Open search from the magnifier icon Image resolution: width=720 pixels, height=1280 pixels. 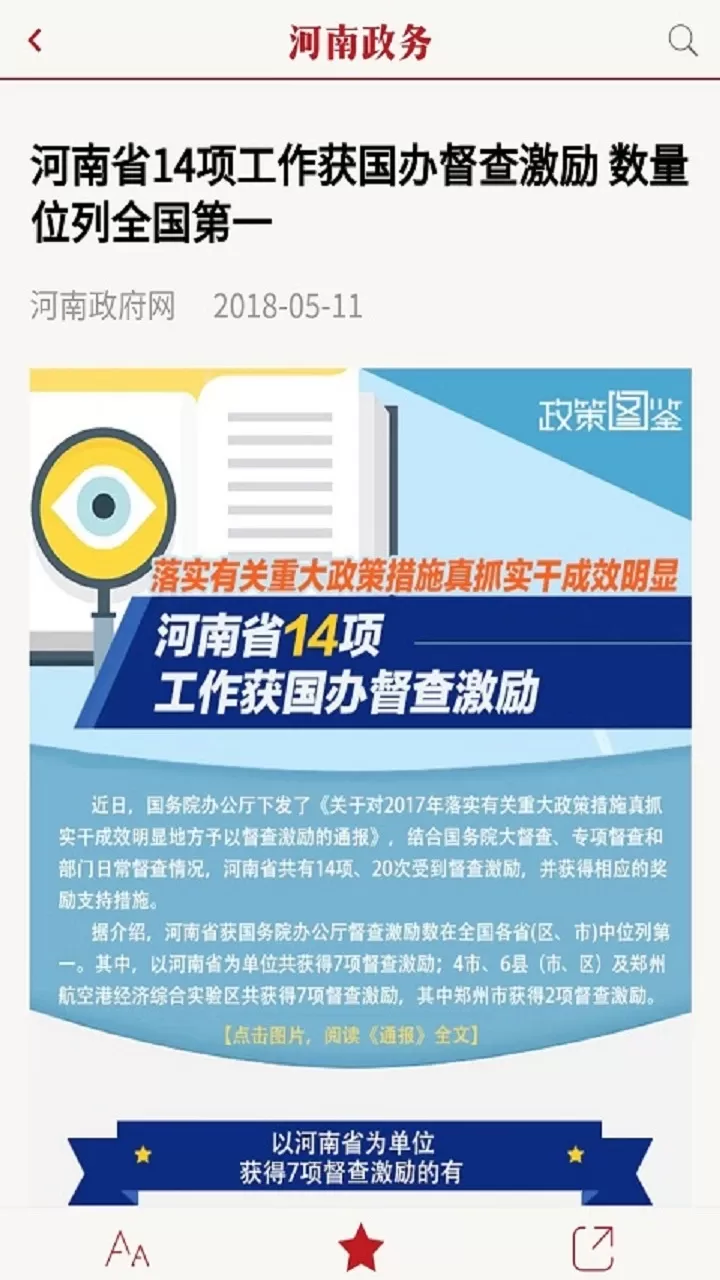[682, 41]
